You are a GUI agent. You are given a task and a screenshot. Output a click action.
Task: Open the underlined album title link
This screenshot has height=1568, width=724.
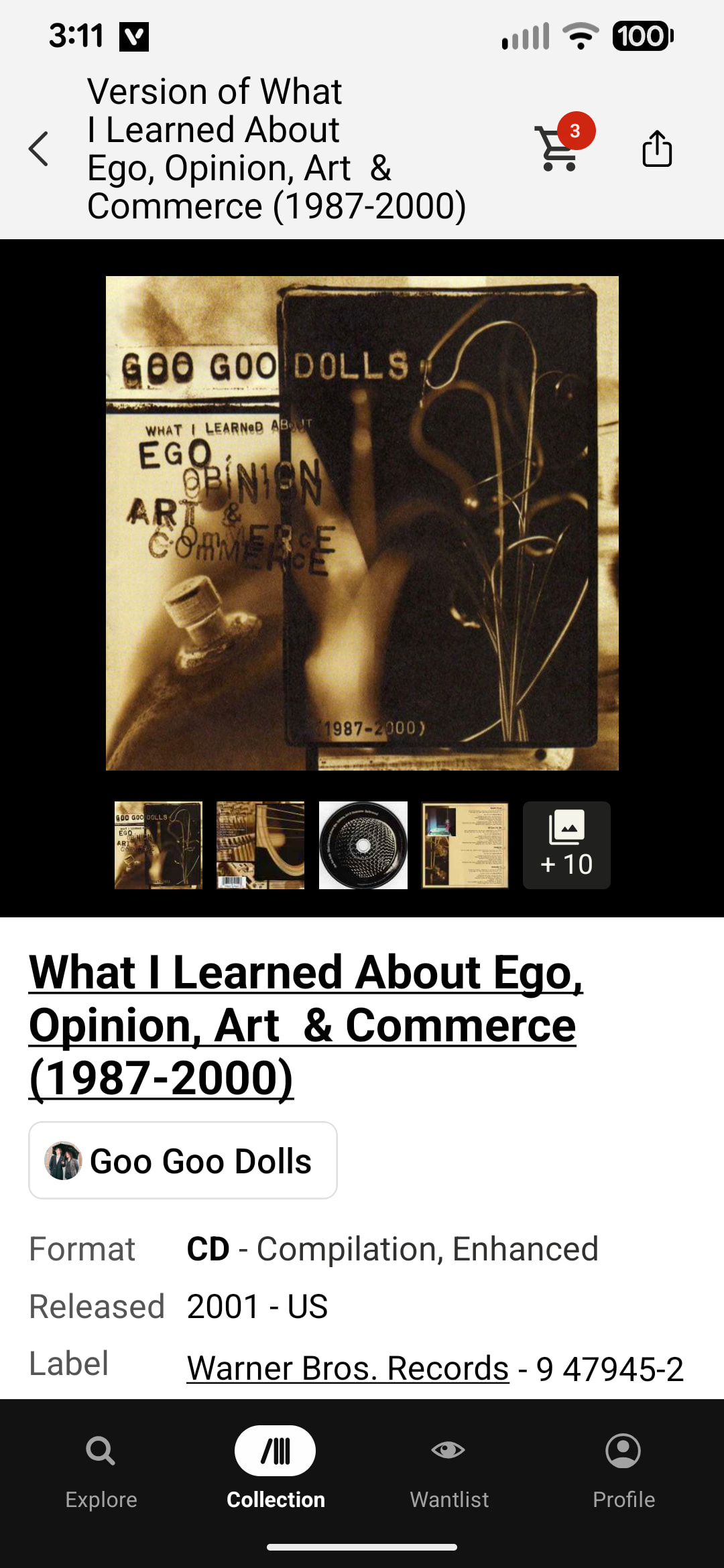coord(305,1025)
